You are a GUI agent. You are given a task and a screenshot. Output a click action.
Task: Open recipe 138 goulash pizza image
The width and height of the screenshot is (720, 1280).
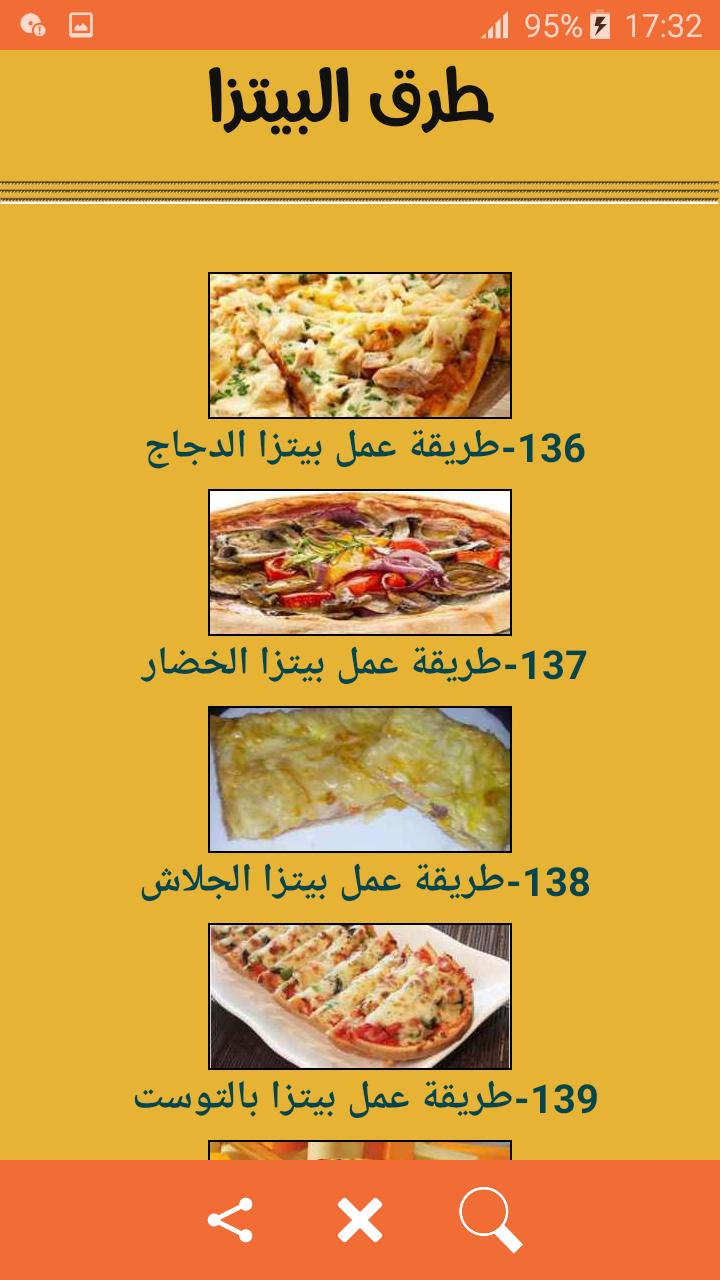click(x=360, y=779)
